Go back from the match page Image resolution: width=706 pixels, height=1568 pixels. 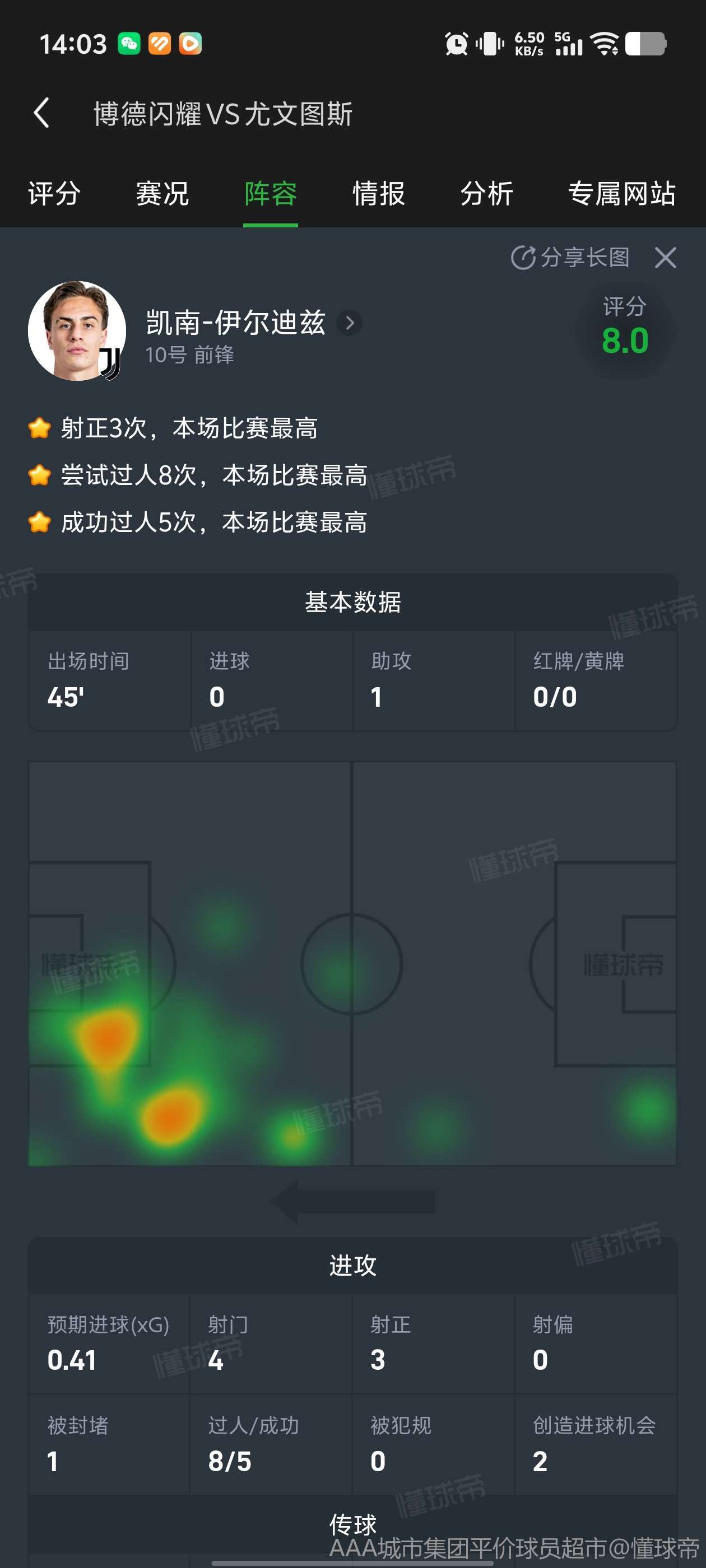41,113
